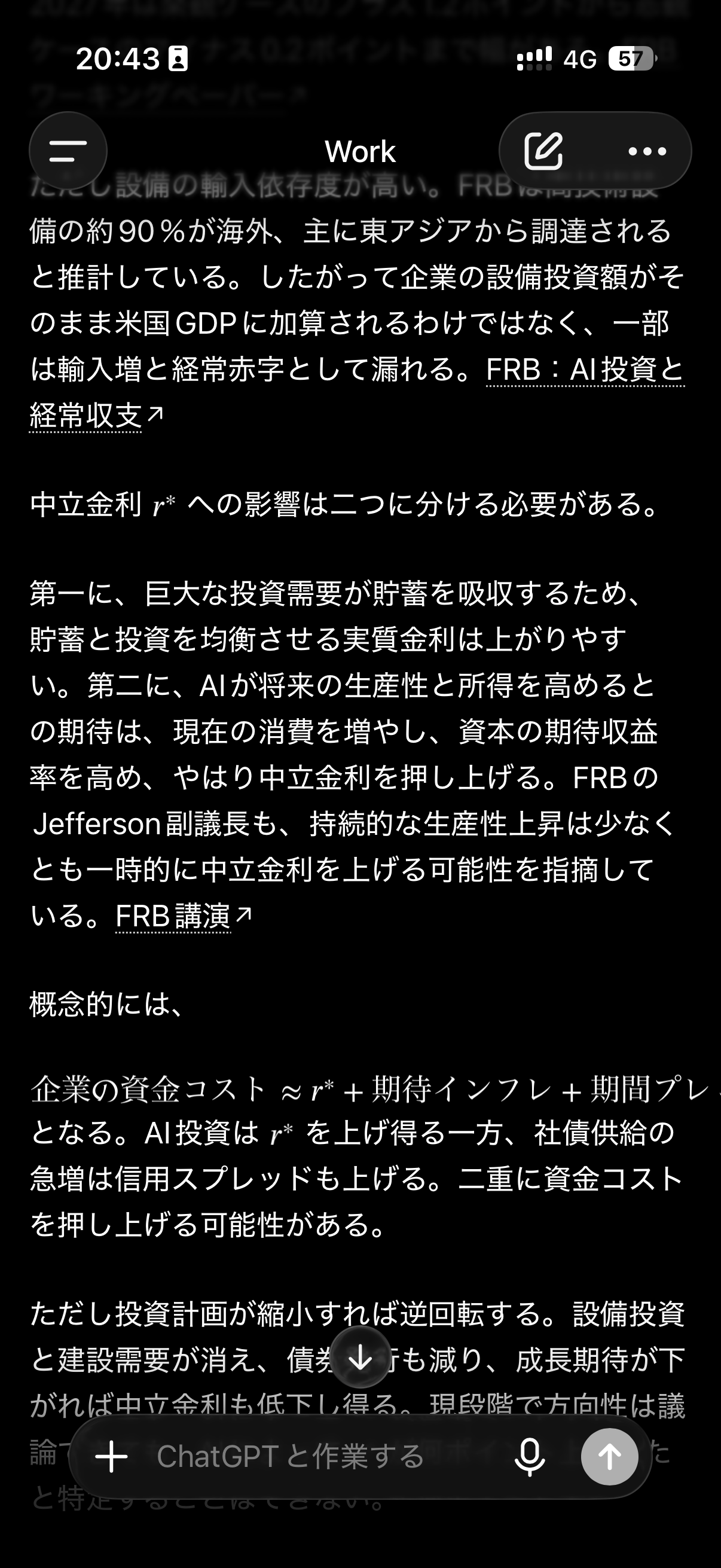Tap the plus attachment button
The height and width of the screenshot is (1568, 721).
[x=111, y=1457]
